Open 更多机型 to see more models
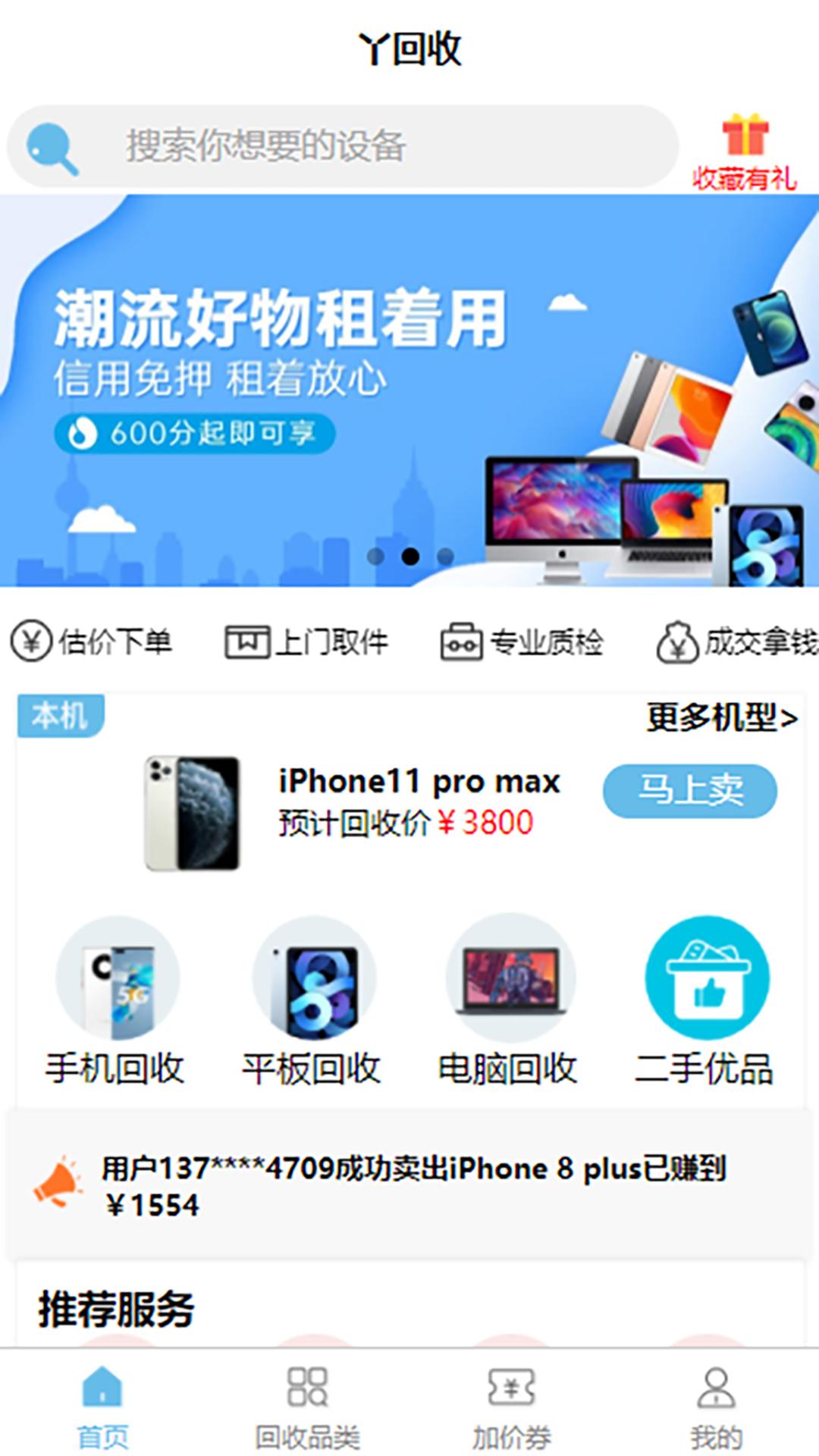Screen dimensions: 819x1456 point(722,717)
